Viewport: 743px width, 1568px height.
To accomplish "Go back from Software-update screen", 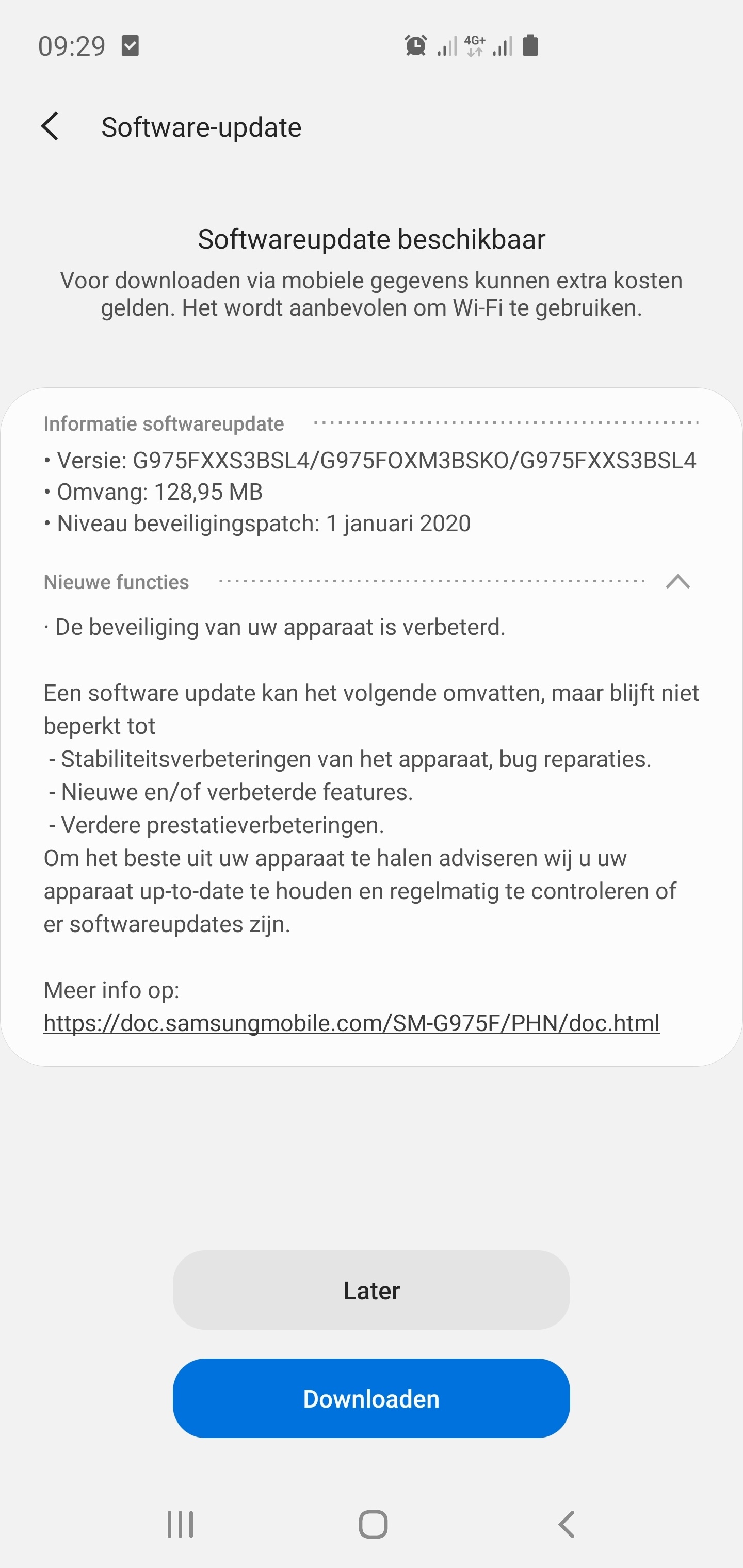I will [x=50, y=126].
